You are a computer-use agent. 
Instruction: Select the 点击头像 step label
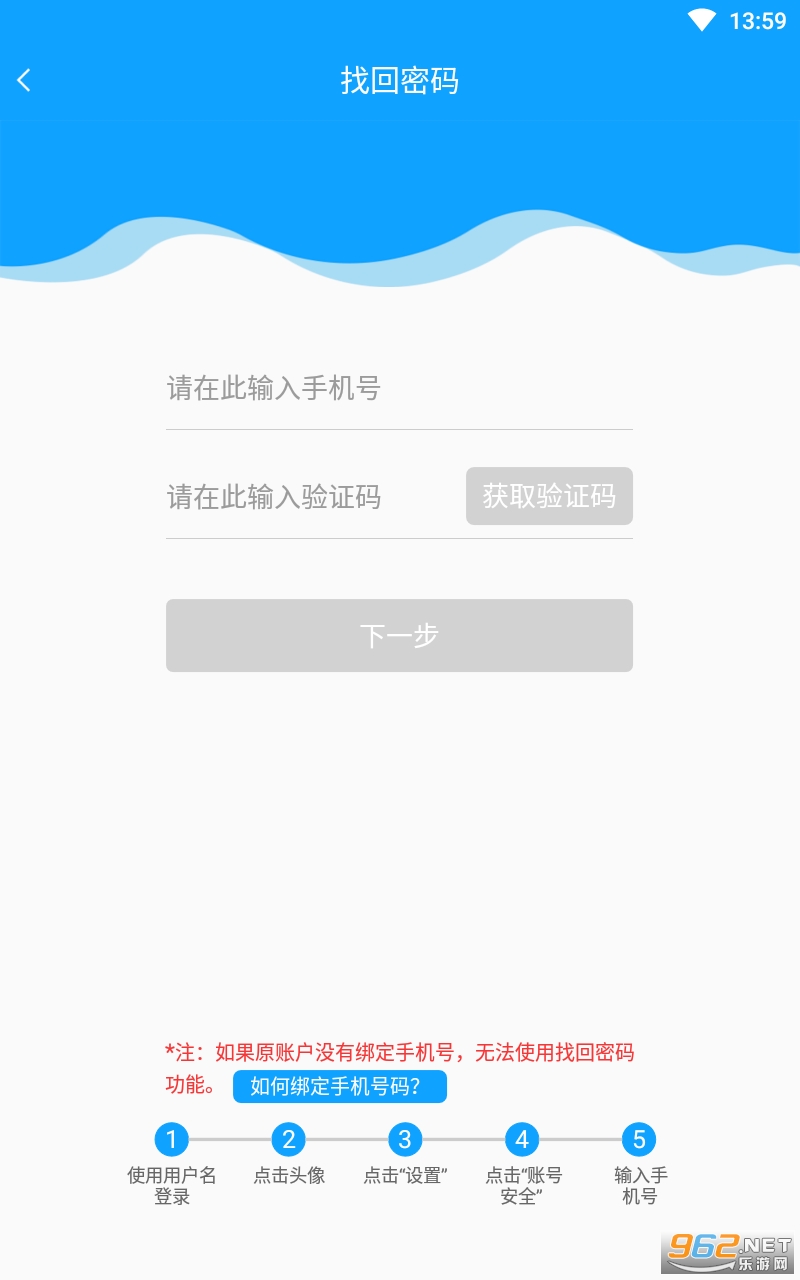288,1177
